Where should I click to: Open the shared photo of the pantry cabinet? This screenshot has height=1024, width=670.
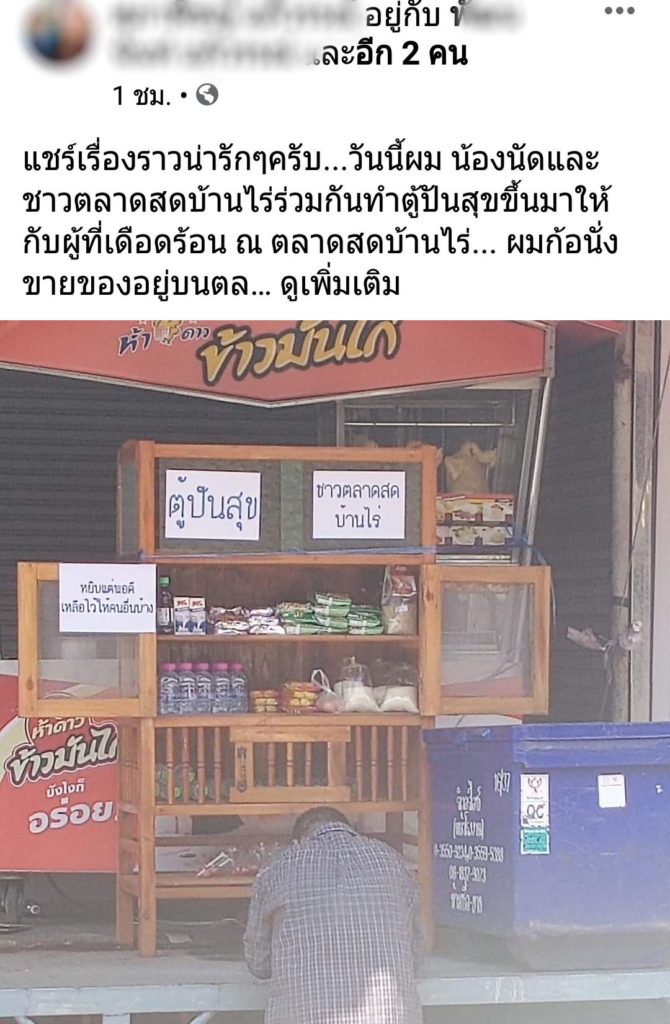tap(335, 670)
